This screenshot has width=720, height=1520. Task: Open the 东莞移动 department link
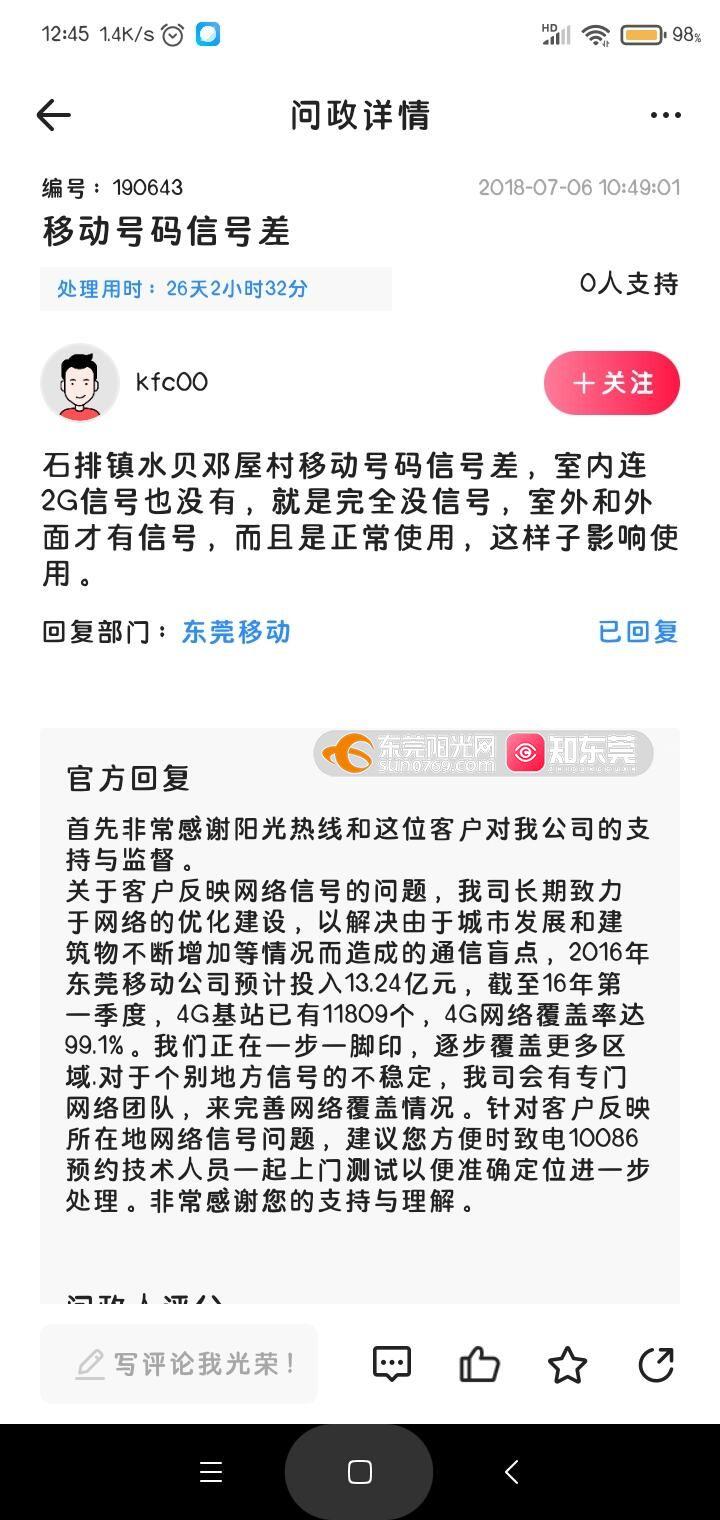click(236, 632)
